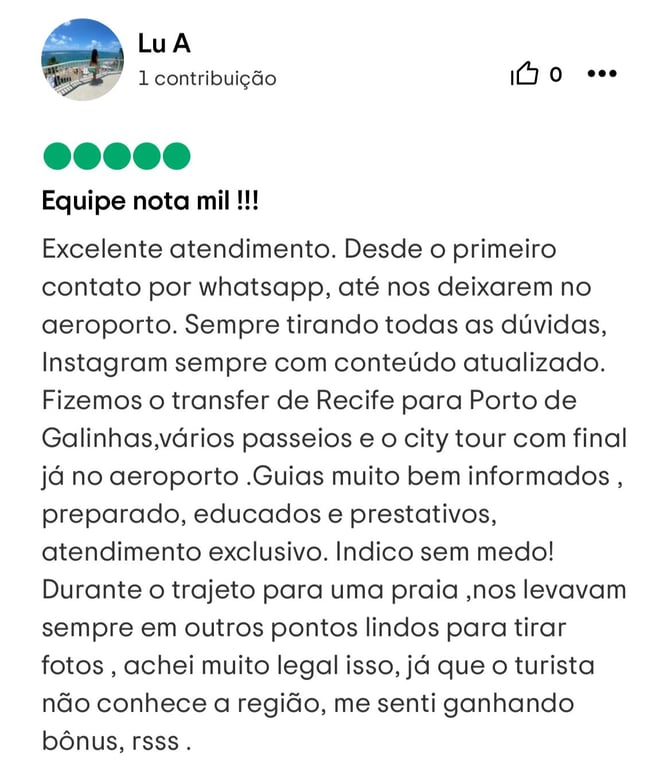Mark Lu A's review as helpful
671x768 pixels.
(525, 74)
